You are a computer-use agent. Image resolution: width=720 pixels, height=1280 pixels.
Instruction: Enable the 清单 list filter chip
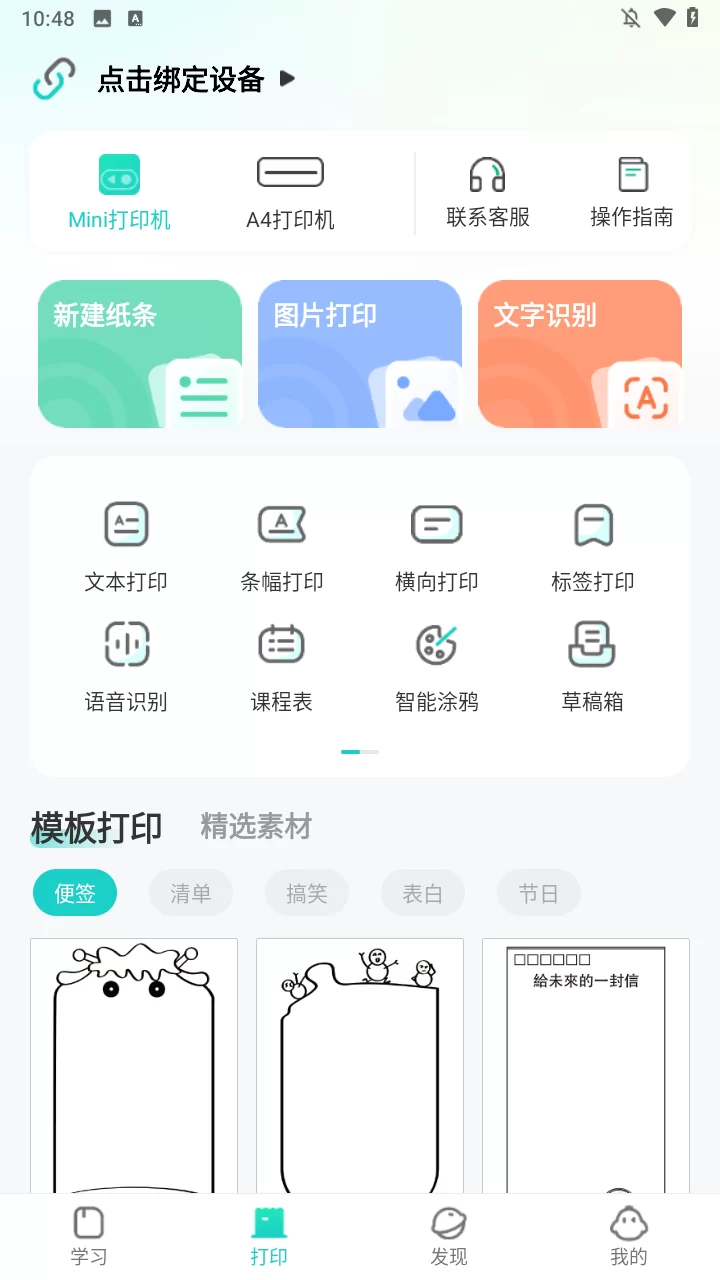pyautogui.click(x=191, y=892)
